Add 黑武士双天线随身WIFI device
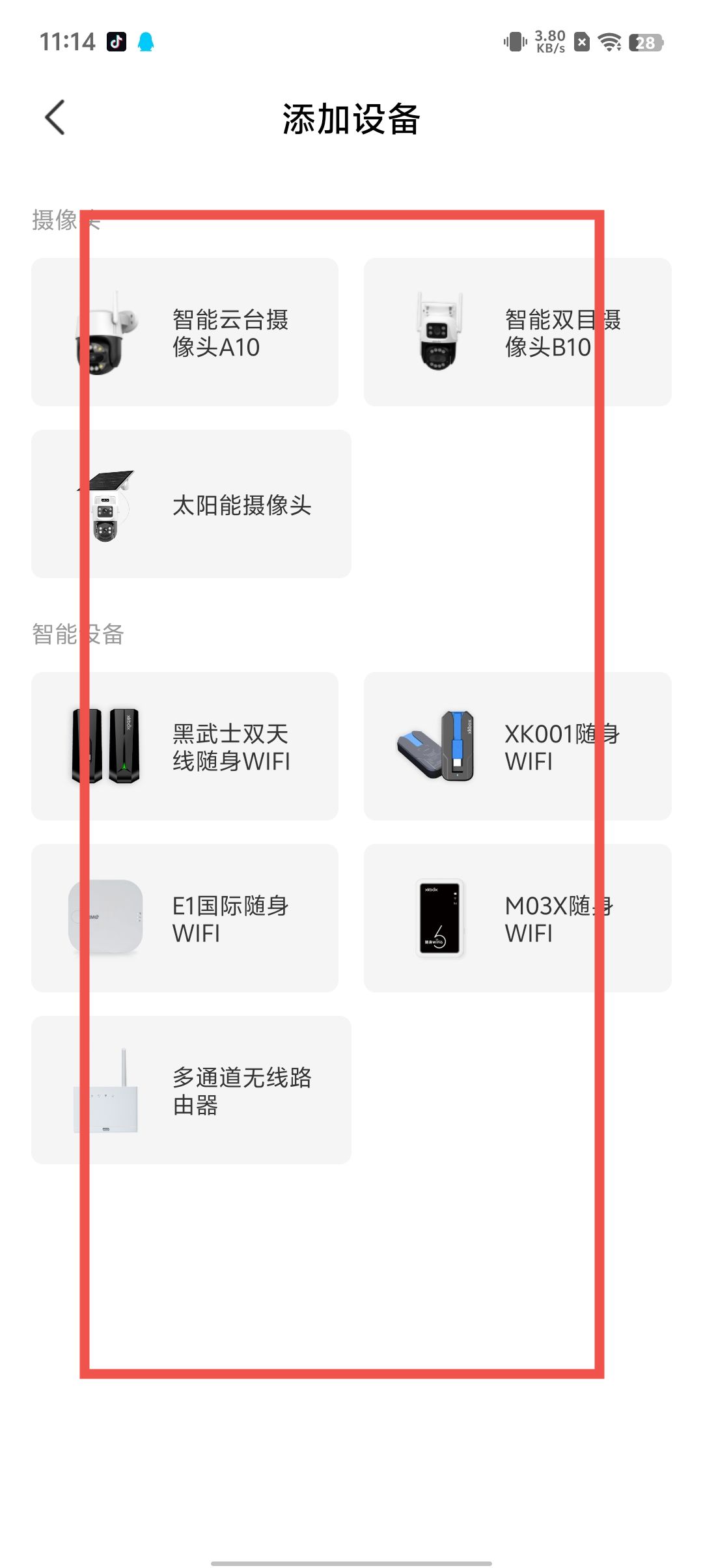Image resolution: width=703 pixels, height=1568 pixels. [185, 746]
